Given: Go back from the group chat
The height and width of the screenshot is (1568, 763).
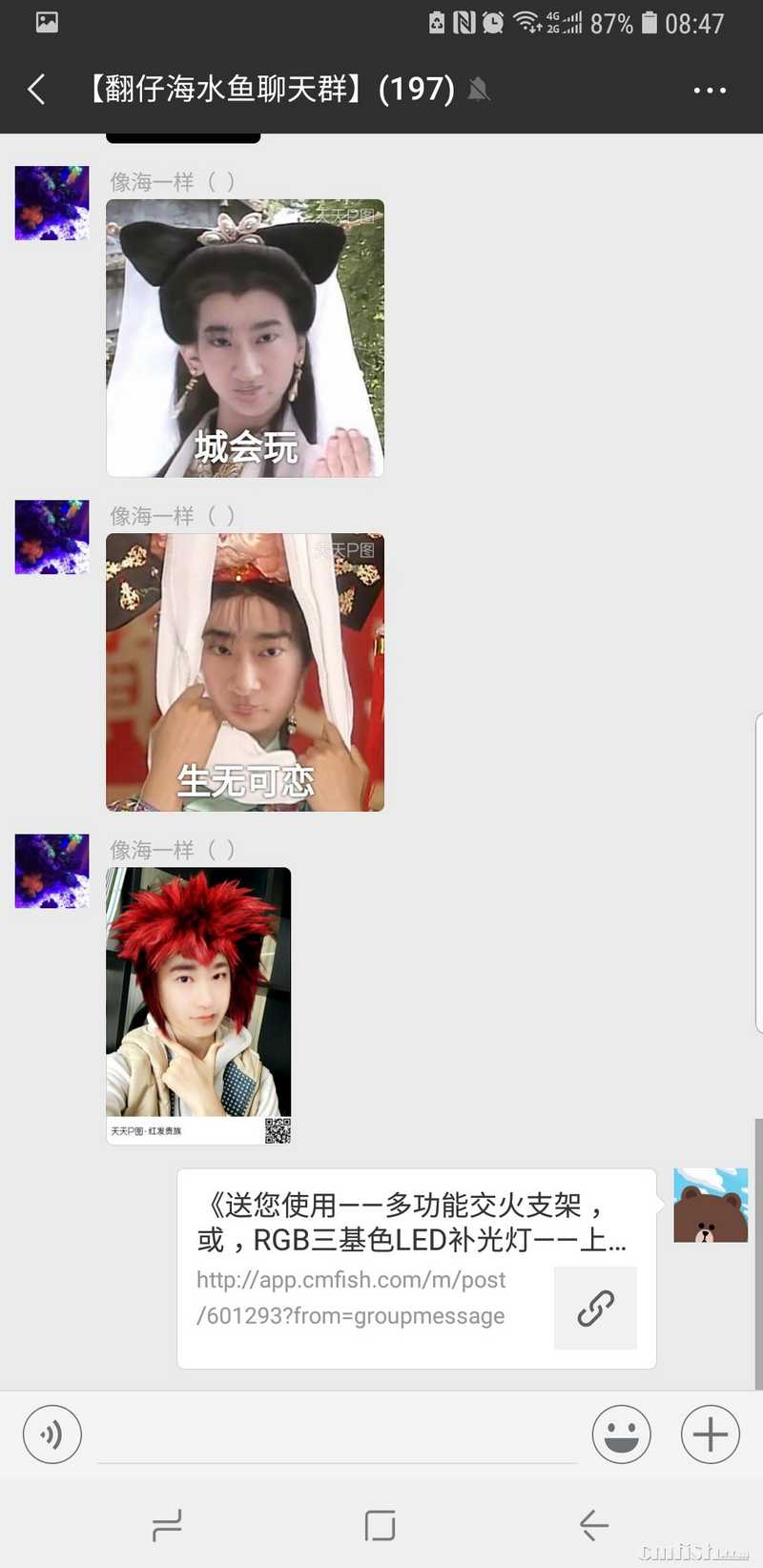Looking at the screenshot, I should pos(36,90).
